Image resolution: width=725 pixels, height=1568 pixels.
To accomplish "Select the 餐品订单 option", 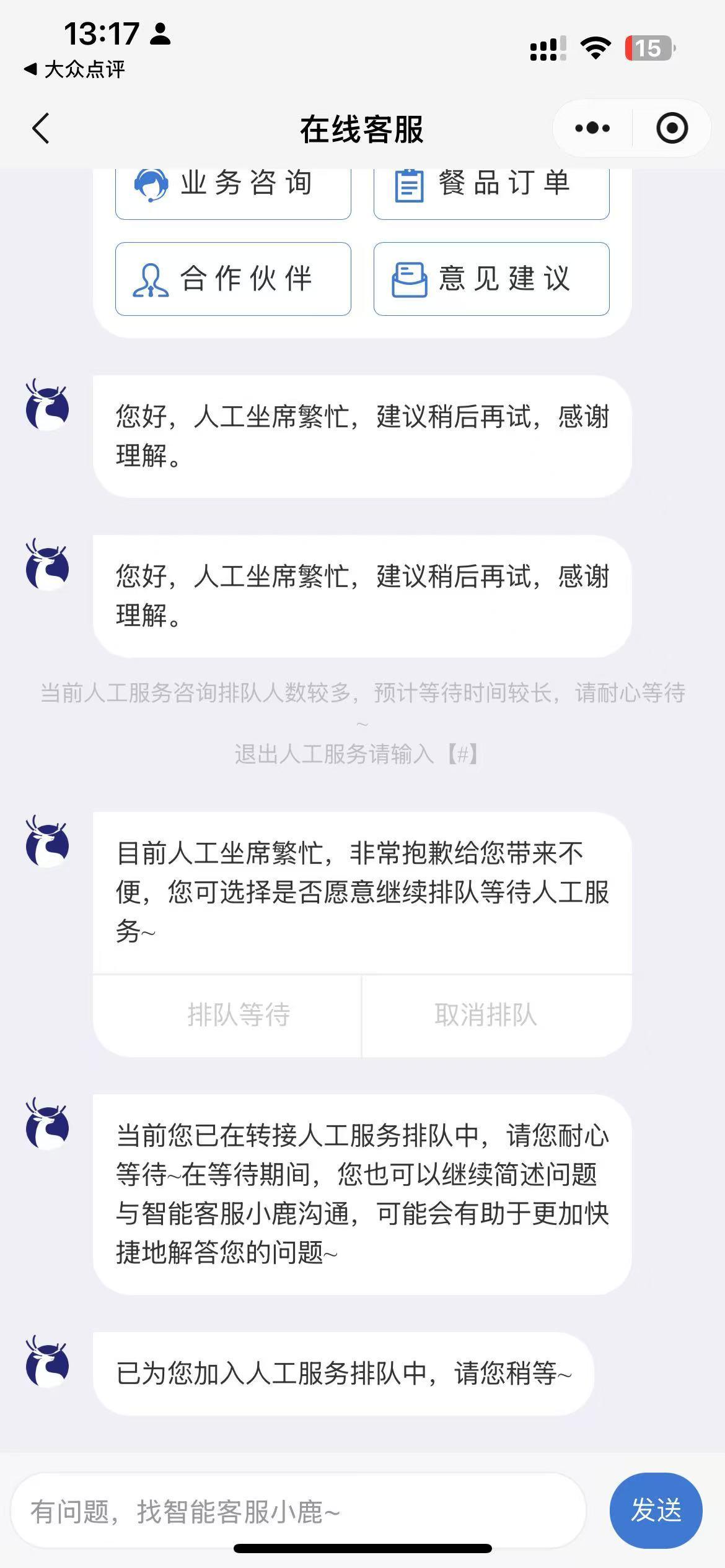I will pyautogui.click(x=491, y=193).
